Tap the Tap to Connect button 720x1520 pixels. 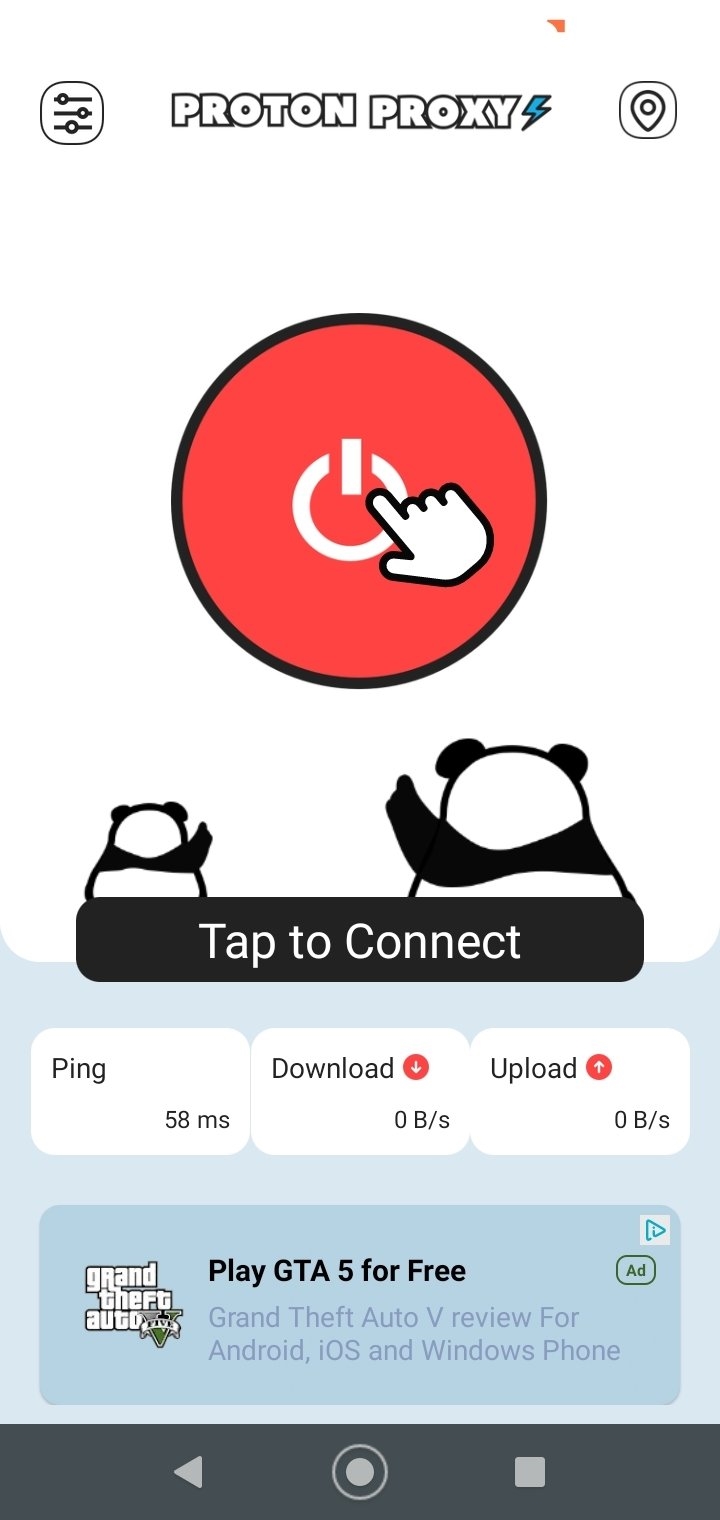[360, 940]
